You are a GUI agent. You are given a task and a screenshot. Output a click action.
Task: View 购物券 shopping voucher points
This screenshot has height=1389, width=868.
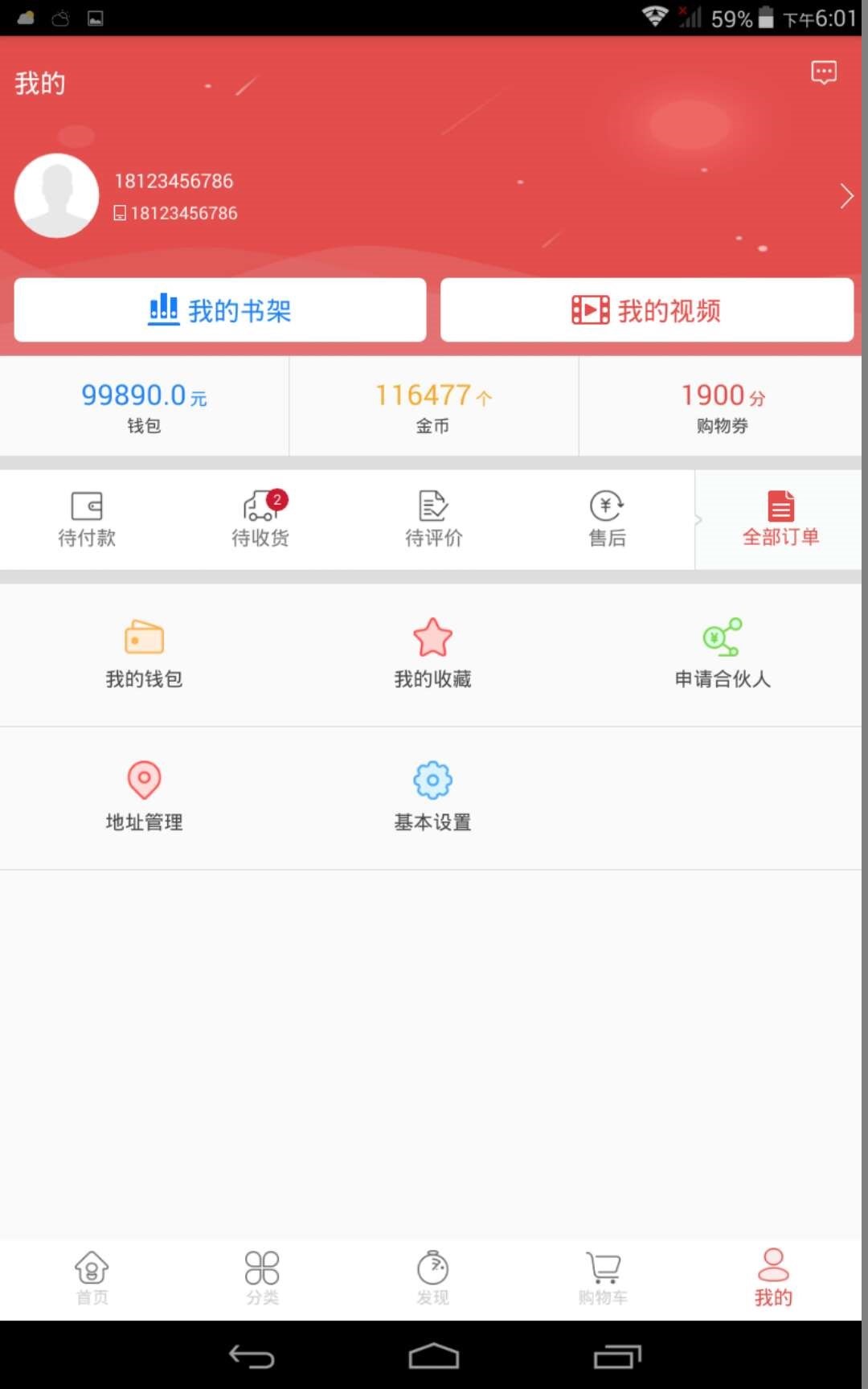[x=723, y=406]
